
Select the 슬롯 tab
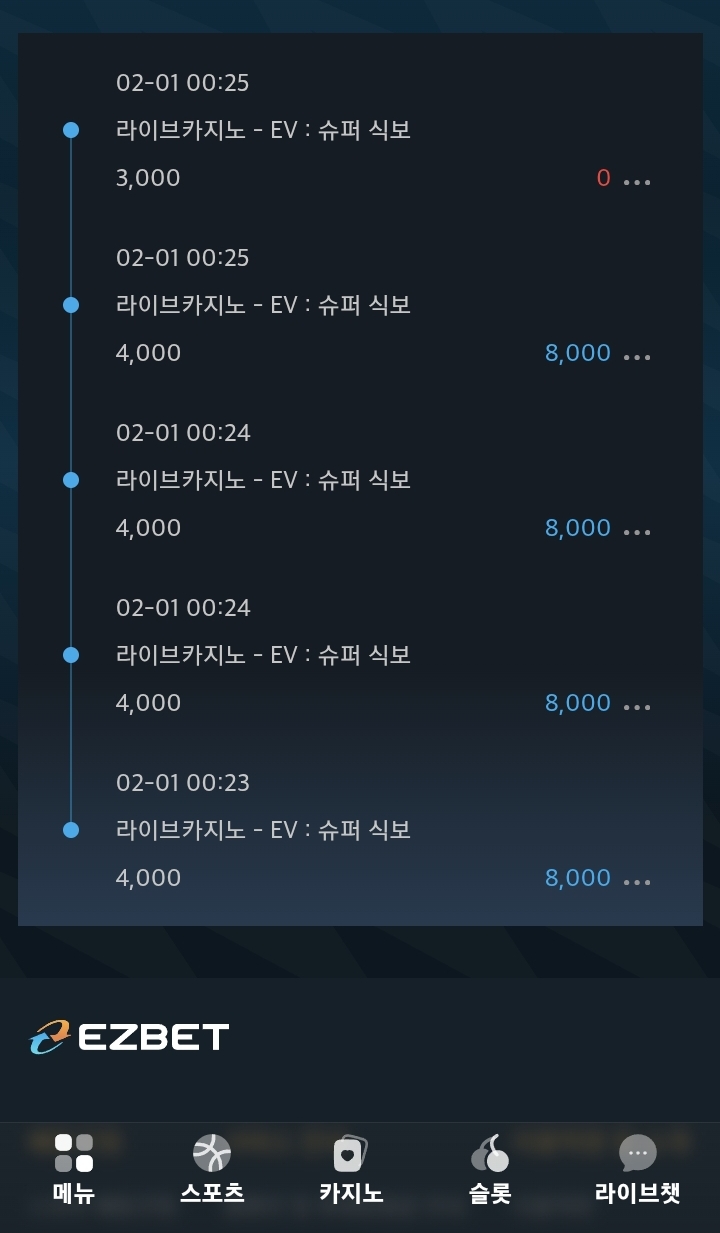pyautogui.click(x=490, y=1168)
